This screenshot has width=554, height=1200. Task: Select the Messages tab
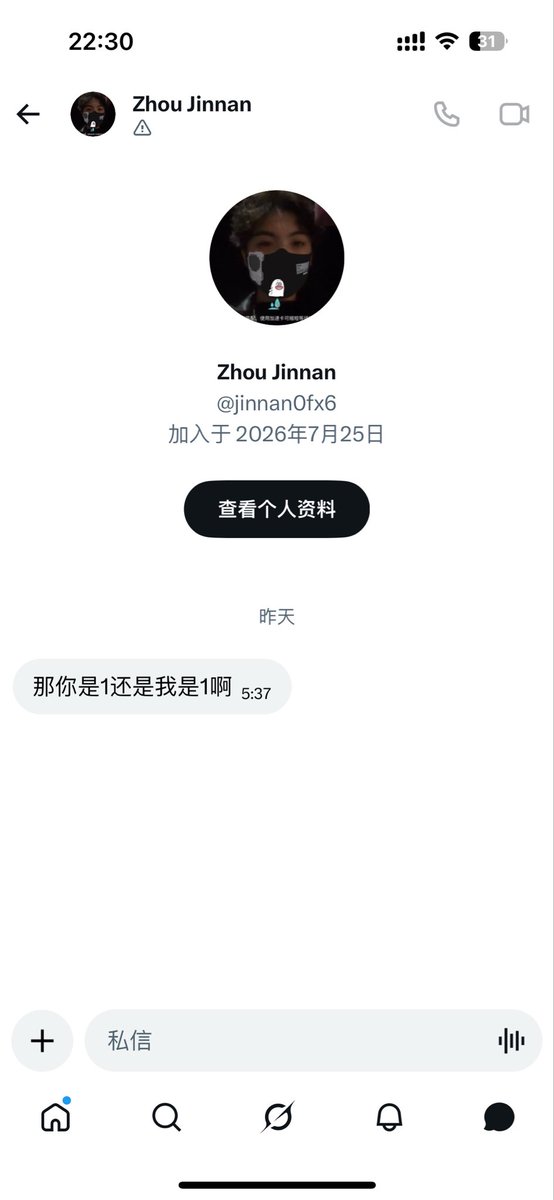(x=499, y=1117)
